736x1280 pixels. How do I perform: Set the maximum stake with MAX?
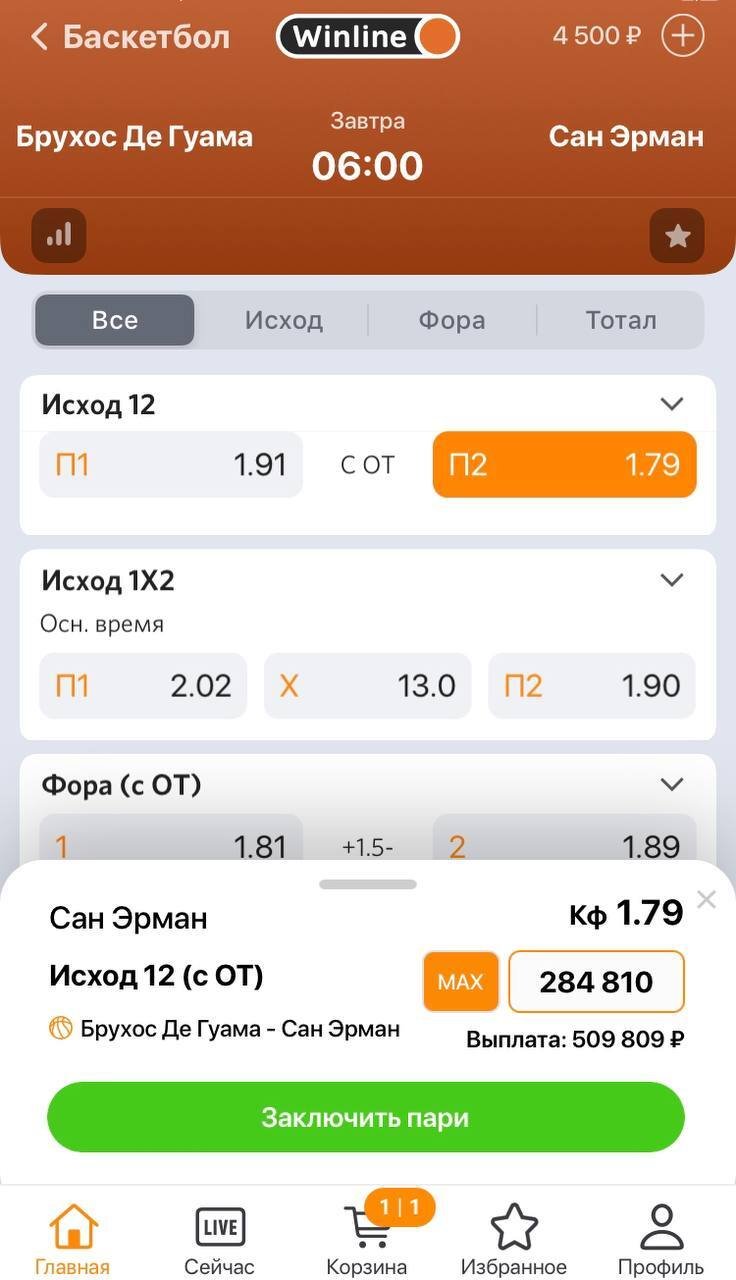tap(460, 982)
